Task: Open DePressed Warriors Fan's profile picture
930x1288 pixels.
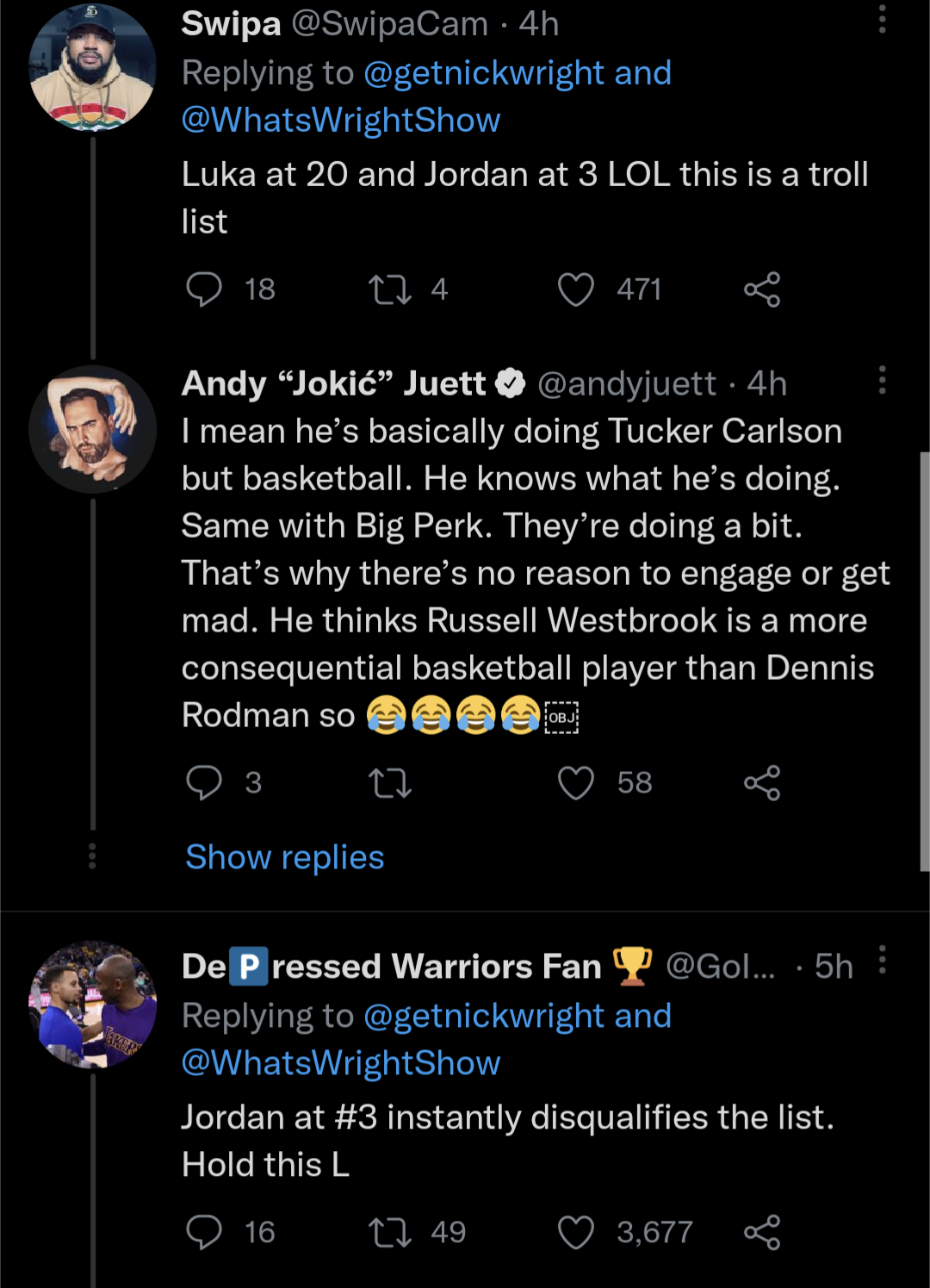Action: click(x=92, y=1005)
